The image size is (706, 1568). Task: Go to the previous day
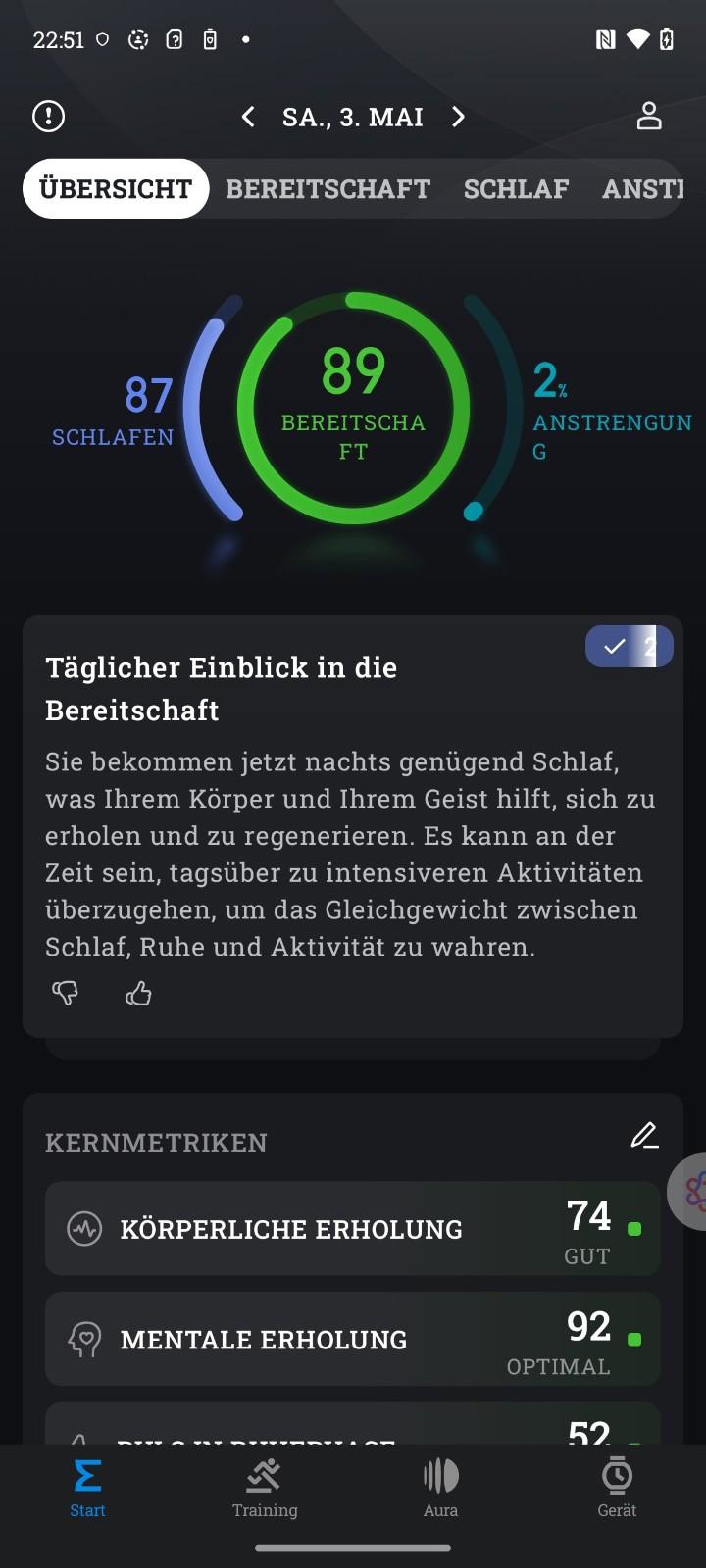click(248, 117)
